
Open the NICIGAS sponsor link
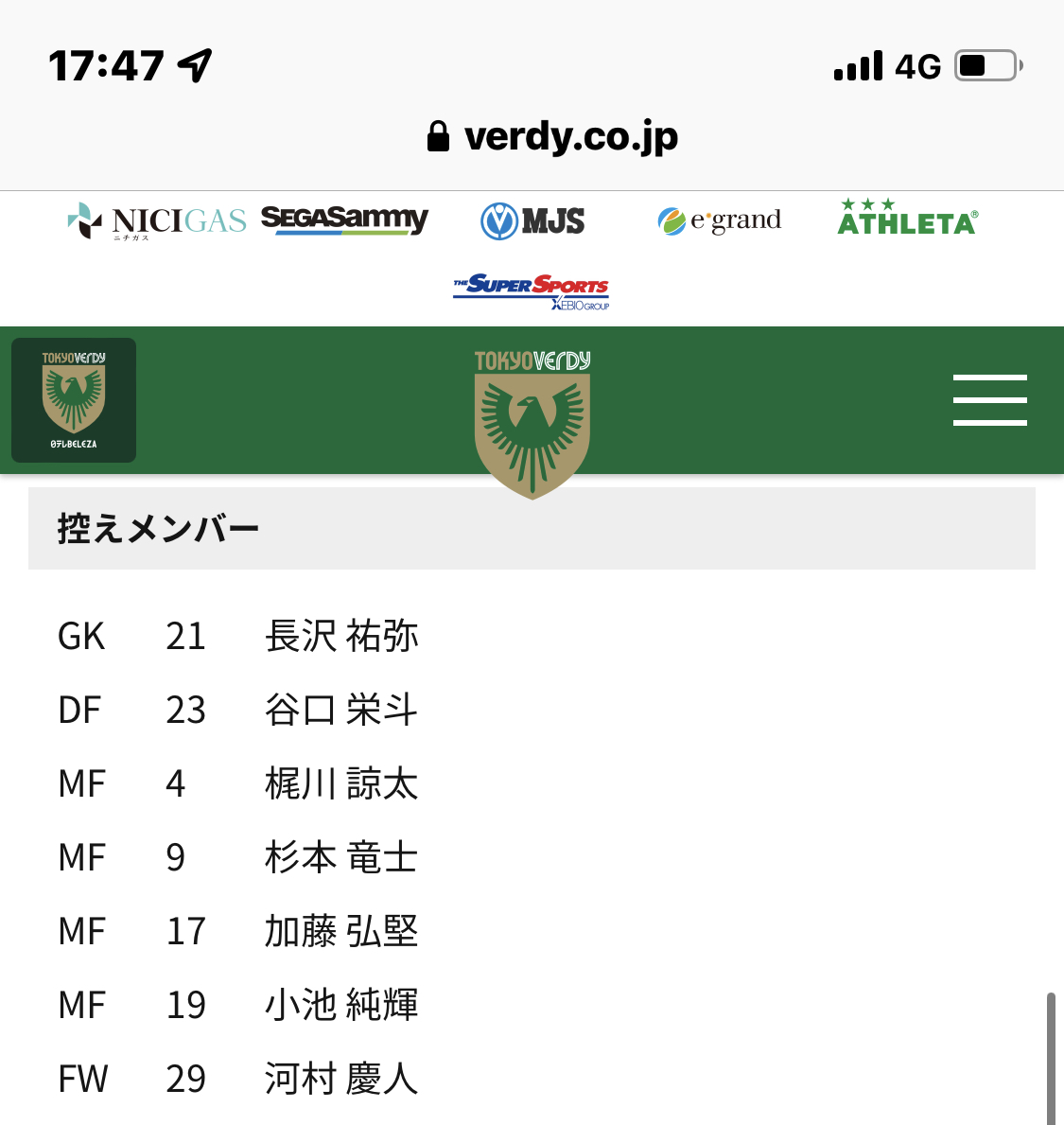pos(157,221)
